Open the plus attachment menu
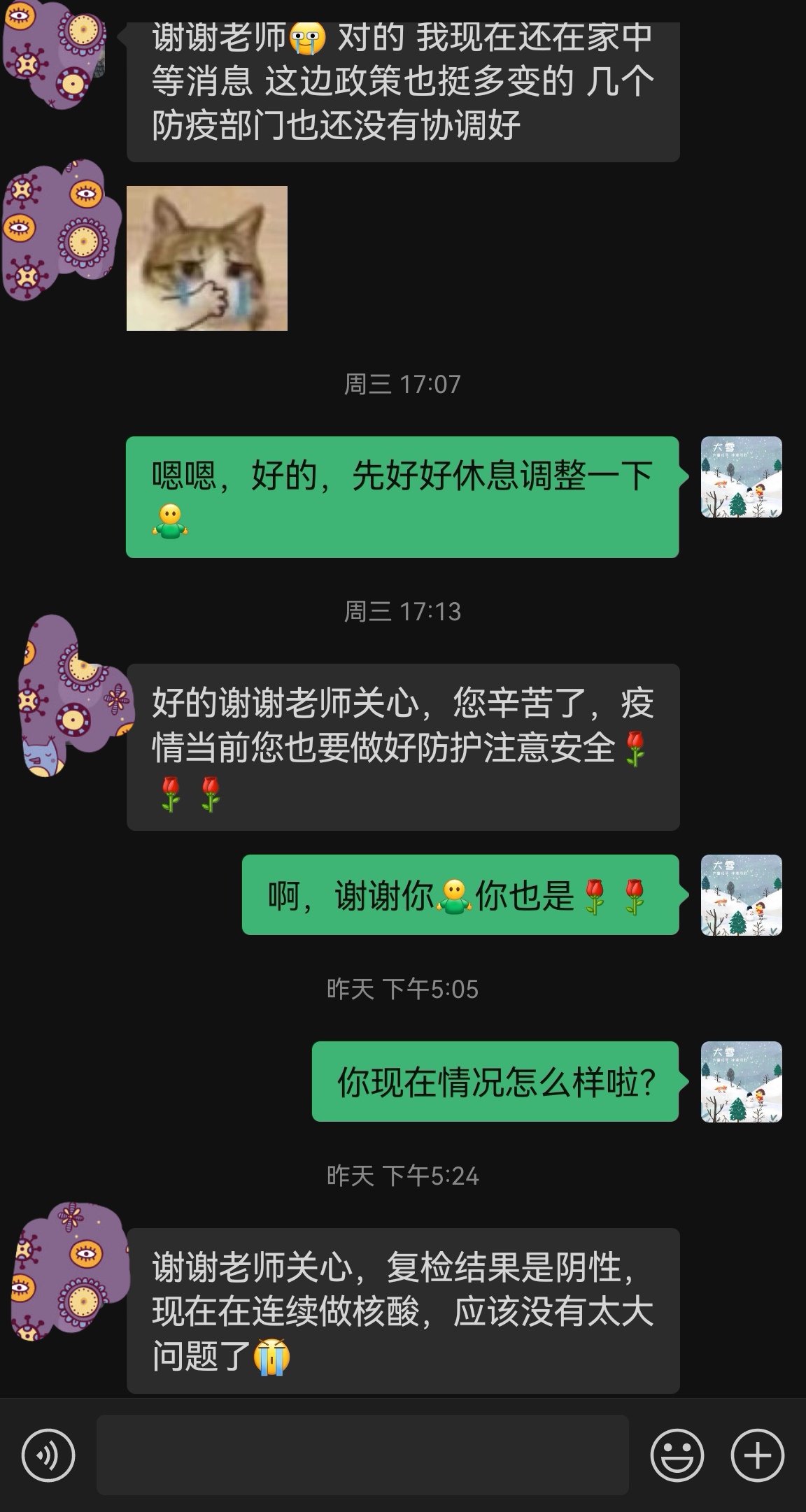This screenshot has width=806, height=1512. tap(757, 1455)
